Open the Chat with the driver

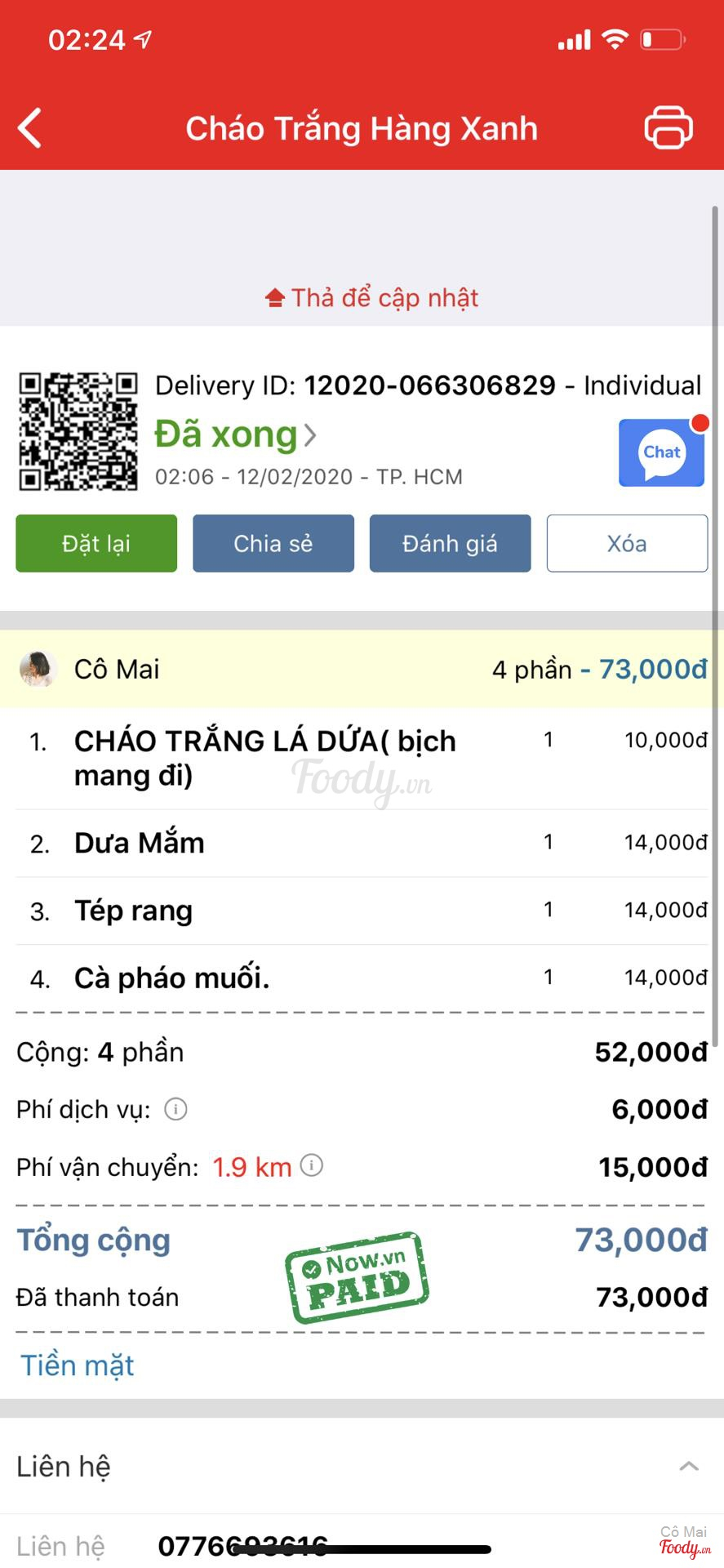coord(662,453)
